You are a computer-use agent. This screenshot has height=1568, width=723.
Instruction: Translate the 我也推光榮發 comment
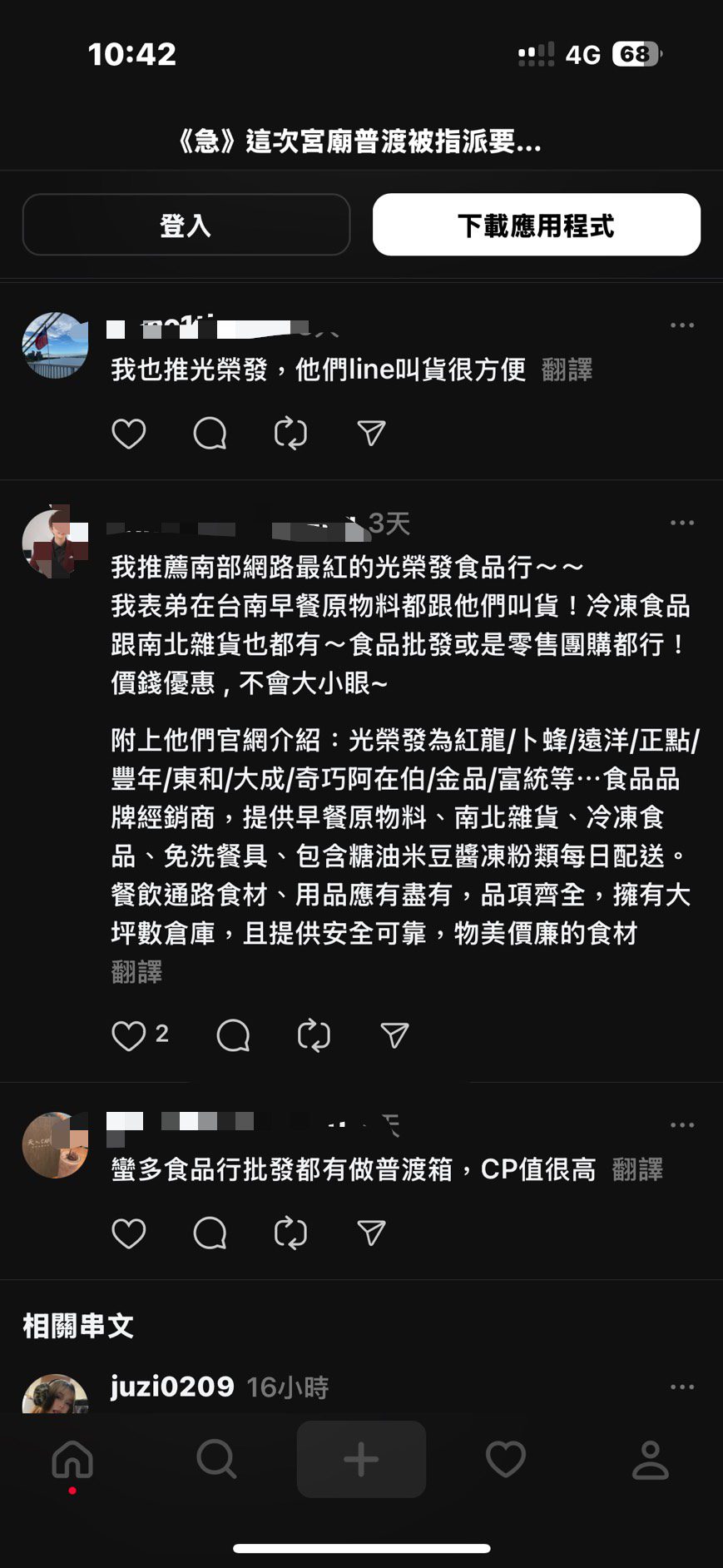point(567,370)
